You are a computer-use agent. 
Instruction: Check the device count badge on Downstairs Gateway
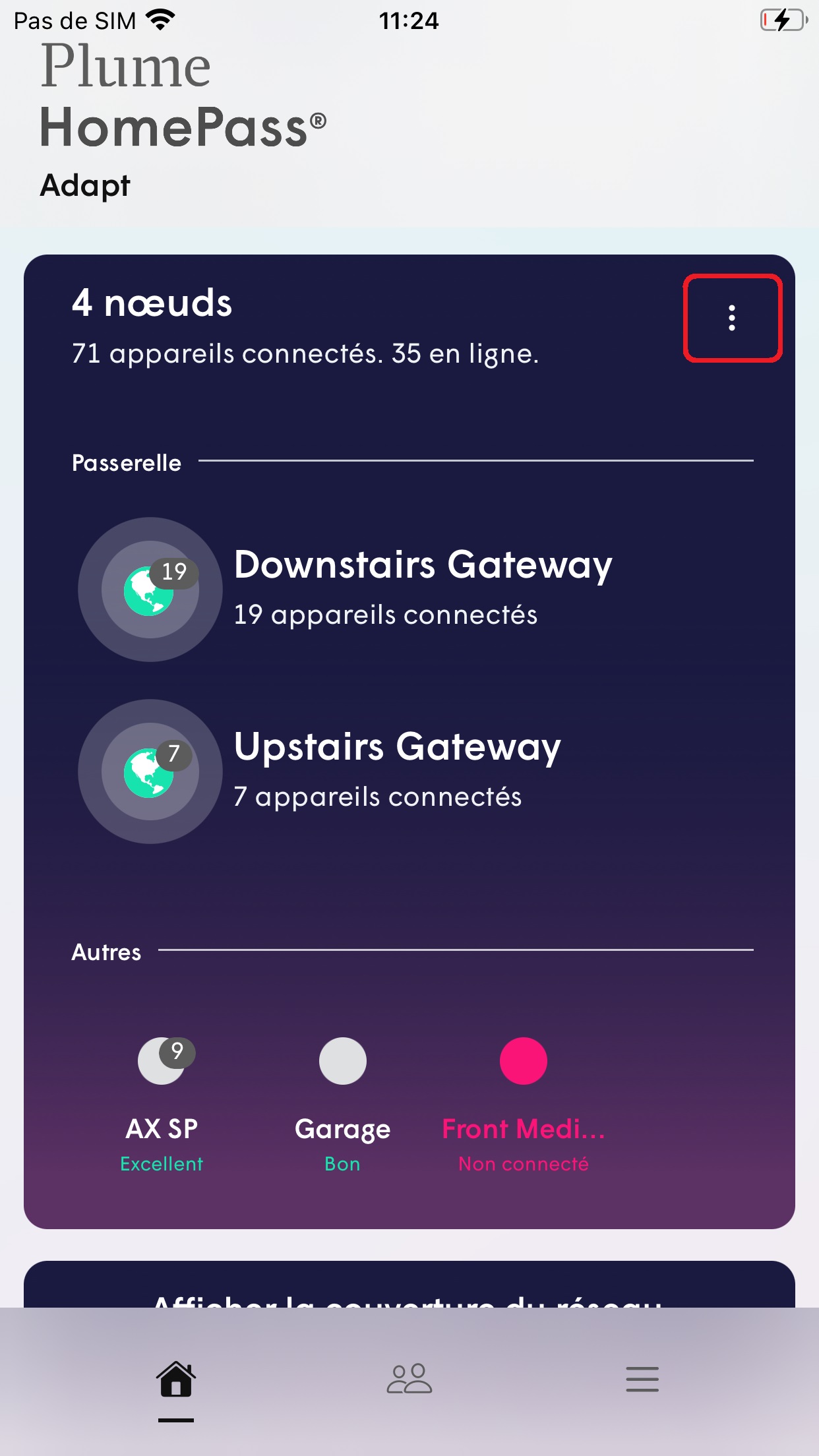coord(175,572)
